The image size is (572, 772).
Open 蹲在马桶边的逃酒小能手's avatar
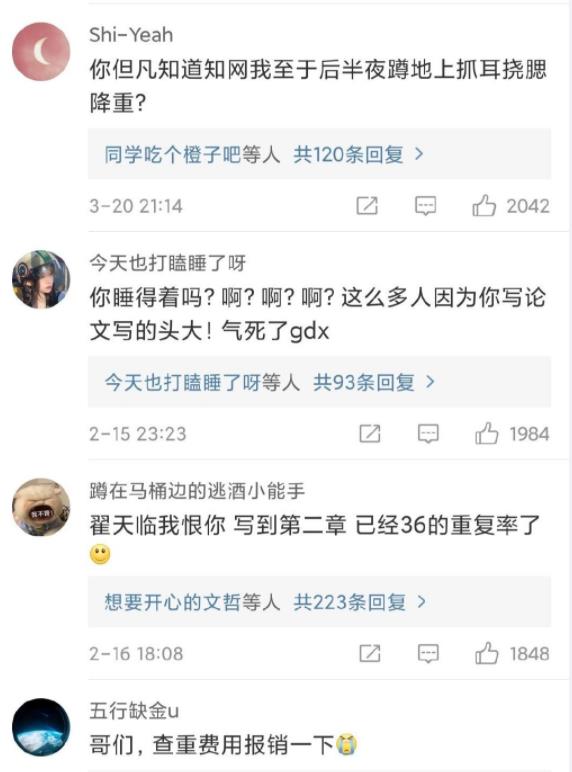(41, 507)
